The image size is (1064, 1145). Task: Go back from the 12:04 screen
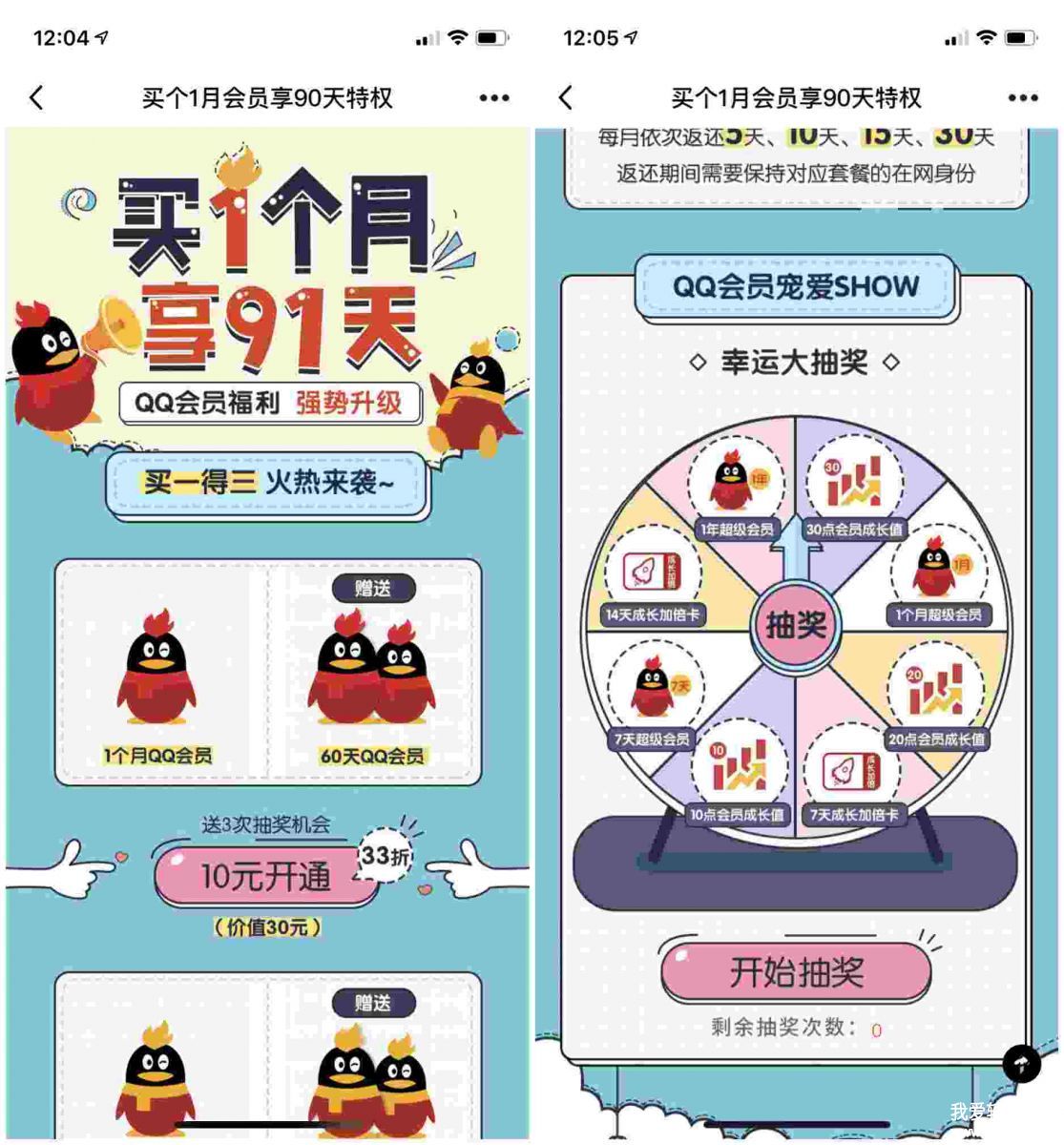[x=37, y=97]
